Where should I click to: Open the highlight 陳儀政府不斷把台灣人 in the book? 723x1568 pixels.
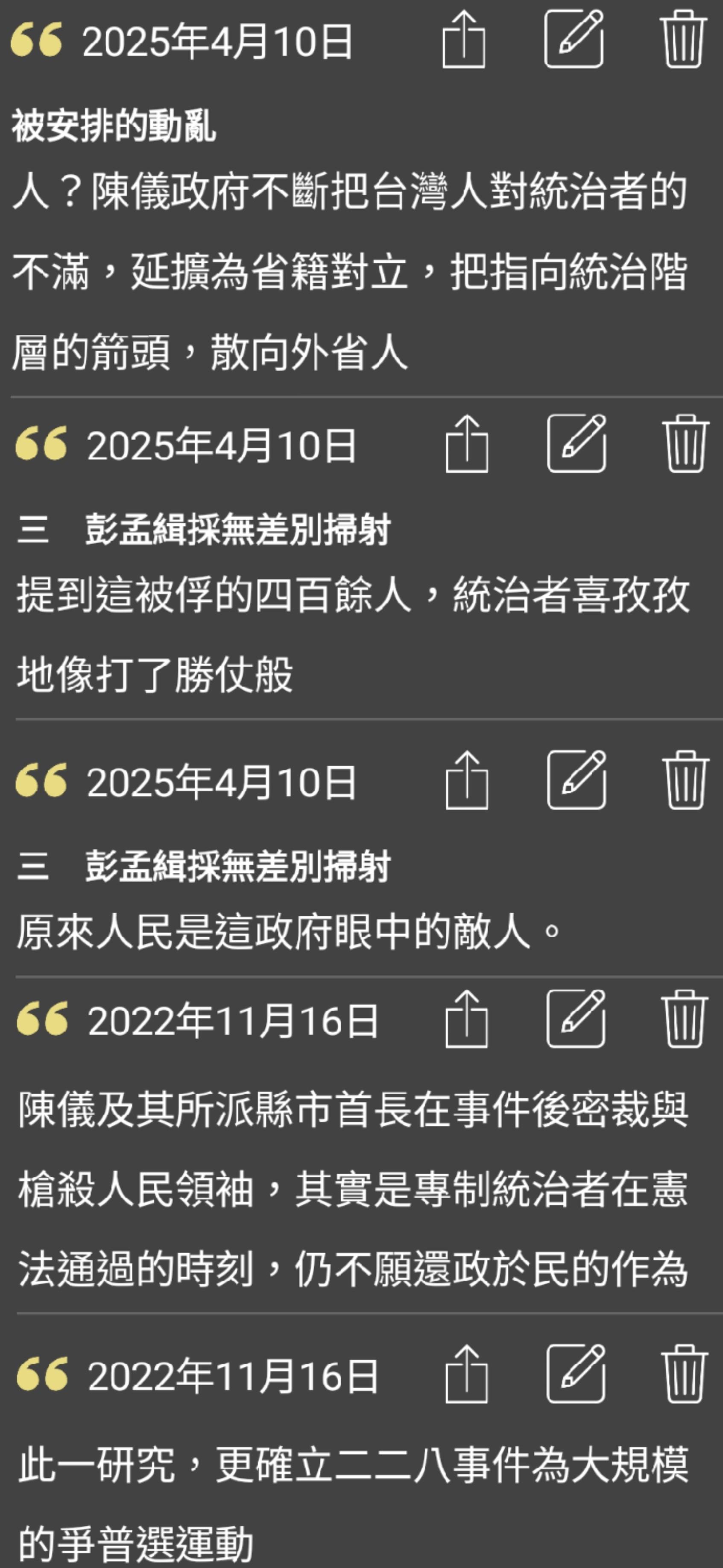click(x=349, y=271)
